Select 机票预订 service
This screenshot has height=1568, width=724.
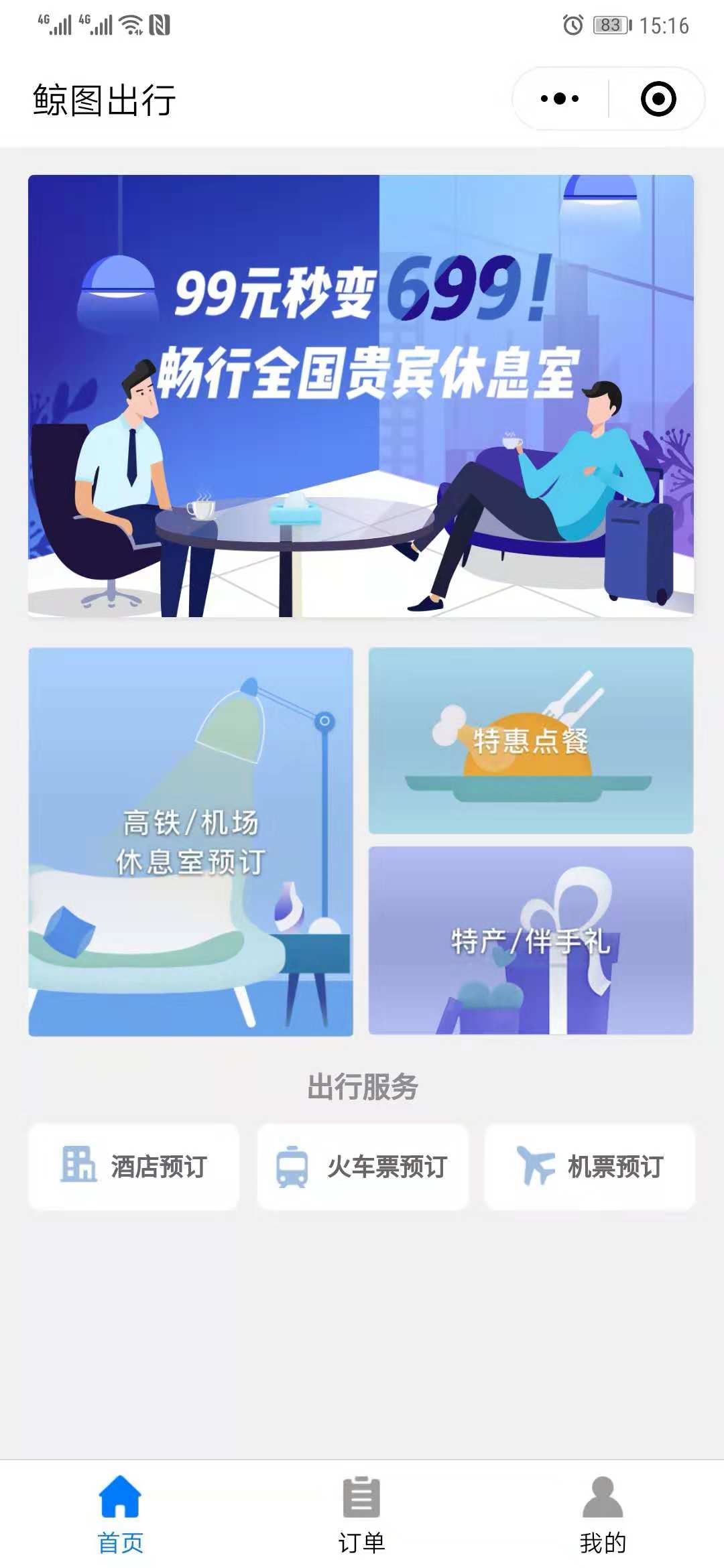pyautogui.click(x=590, y=1167)
